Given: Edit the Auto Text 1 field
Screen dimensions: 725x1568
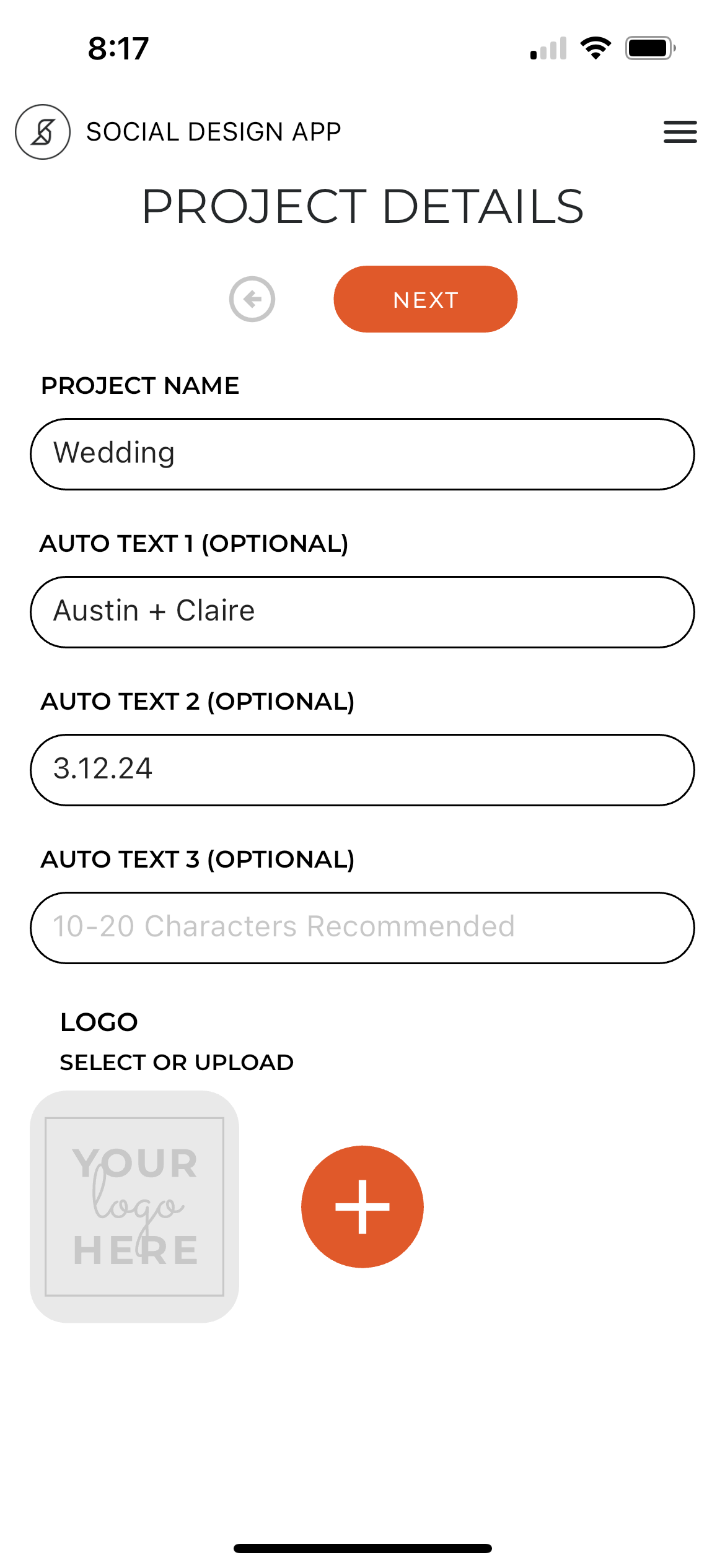Looking at the screenshot, I should point(362,612).
